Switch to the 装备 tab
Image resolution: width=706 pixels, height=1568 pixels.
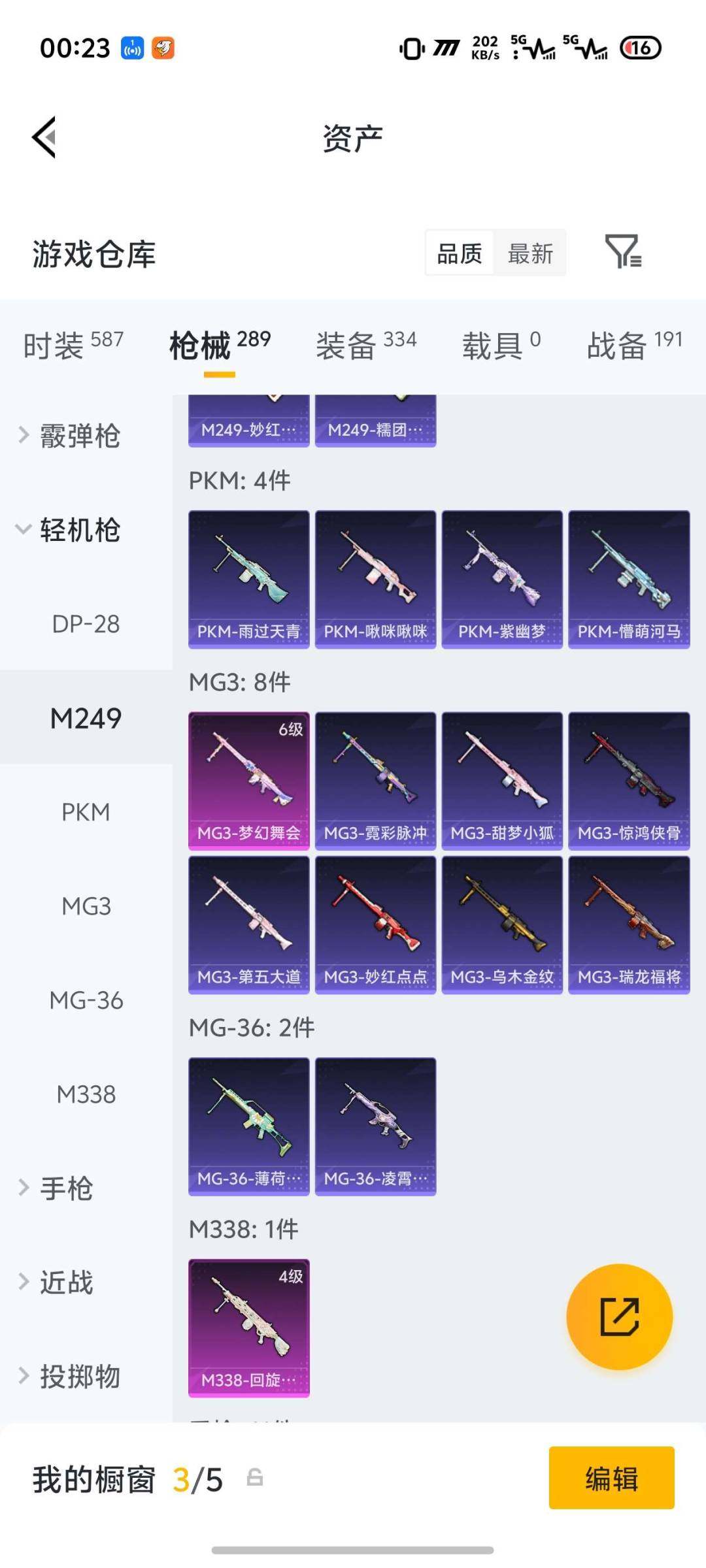coord(365,344)
